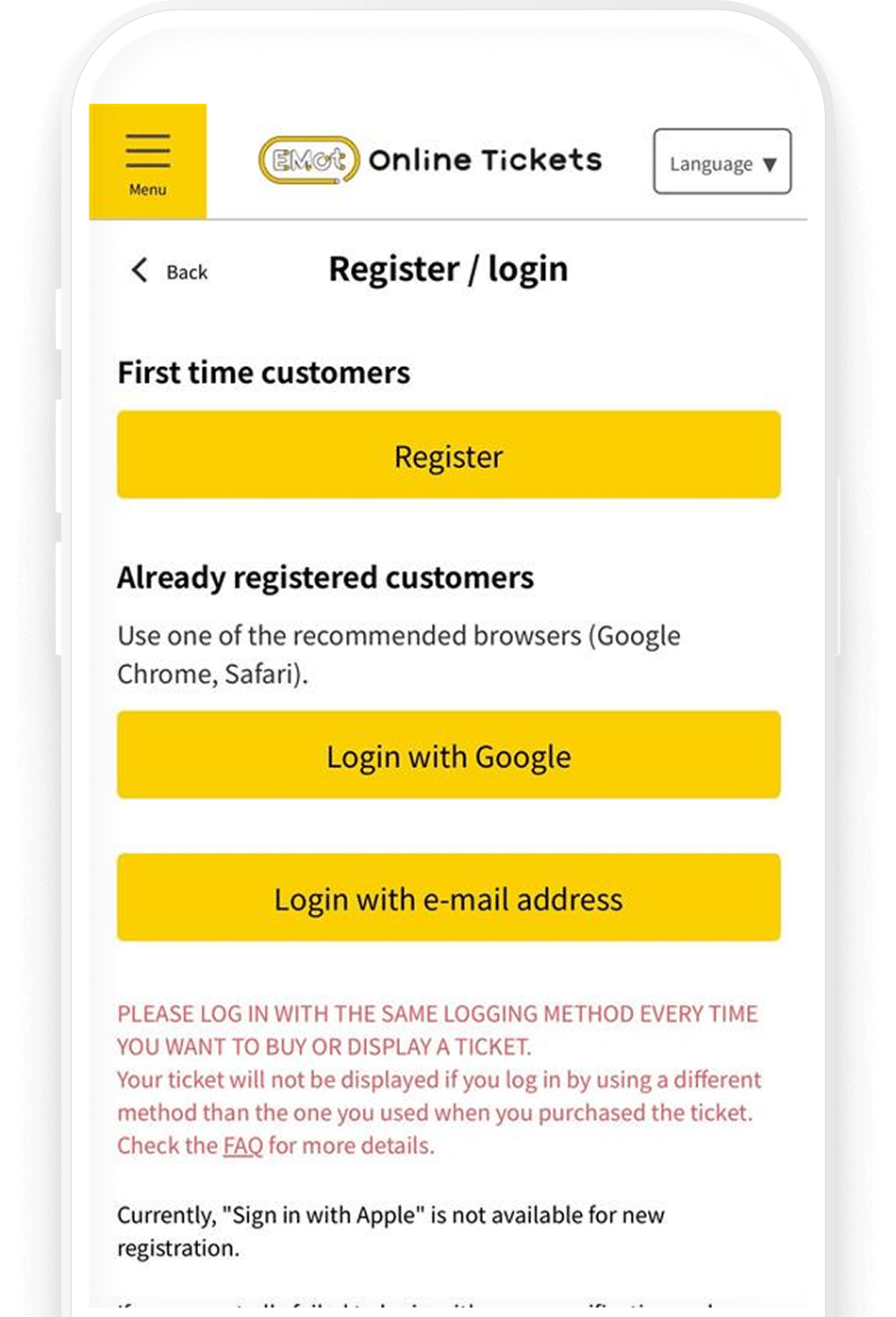Select Login with e-mail address
Viewport: 896px width, 1317px height.
click(448, 897)
